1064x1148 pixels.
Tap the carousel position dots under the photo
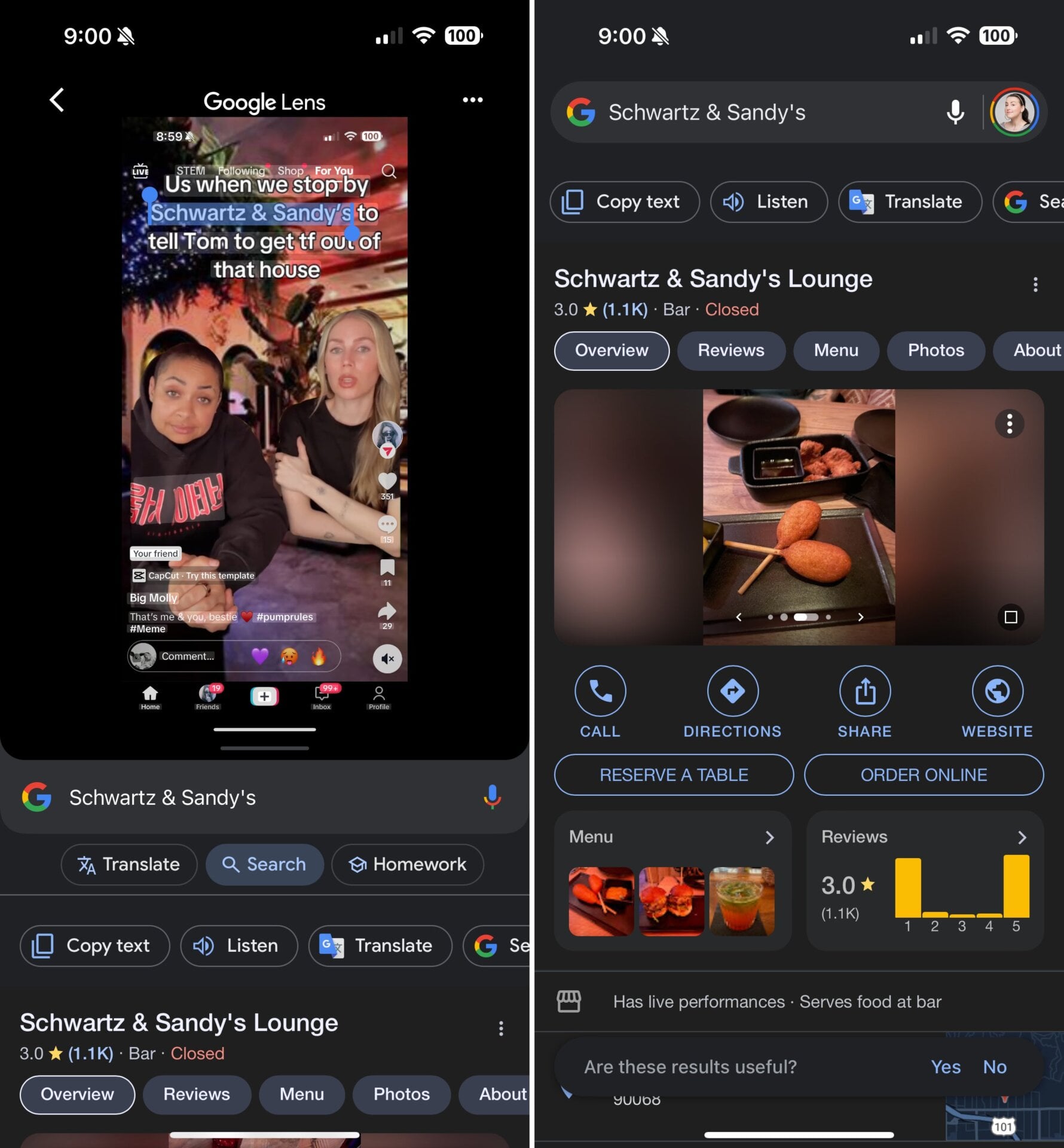tap(800, 616)
